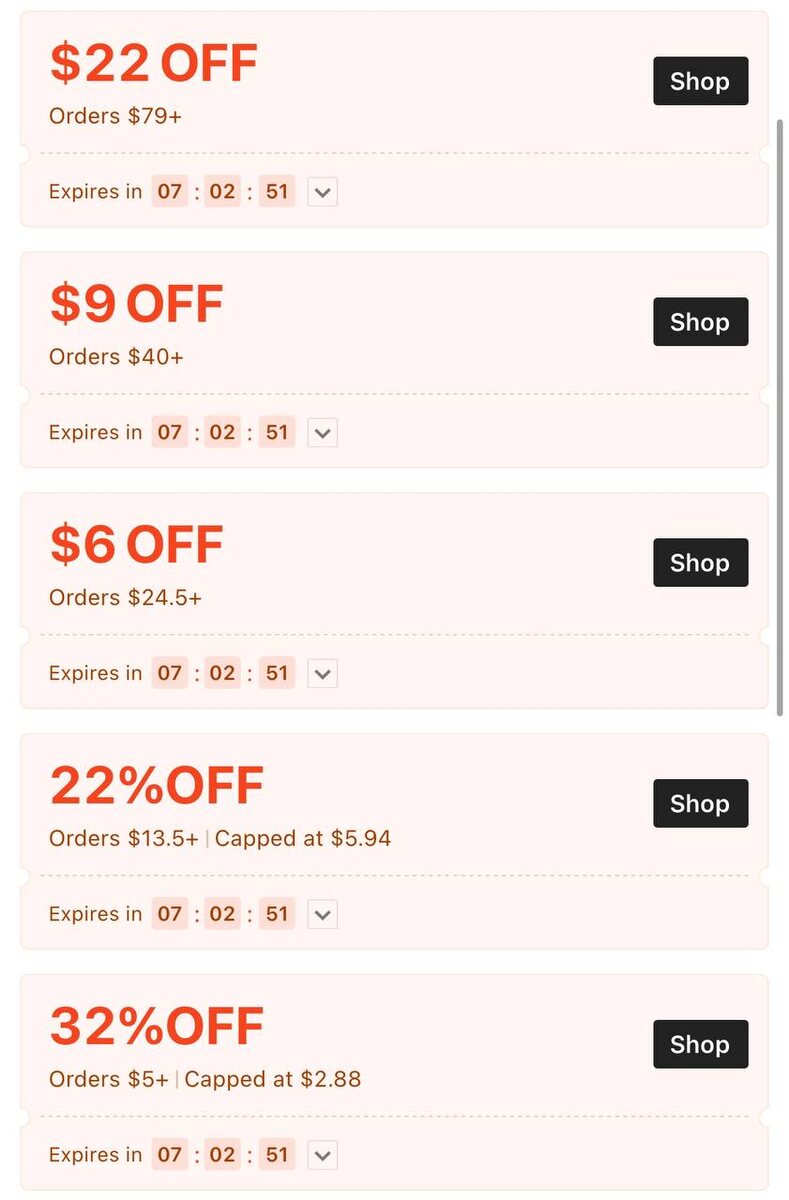Tap Shop on the $22 OFF coupon
The width and height of the screenshot is (789, 1200).
700,81
